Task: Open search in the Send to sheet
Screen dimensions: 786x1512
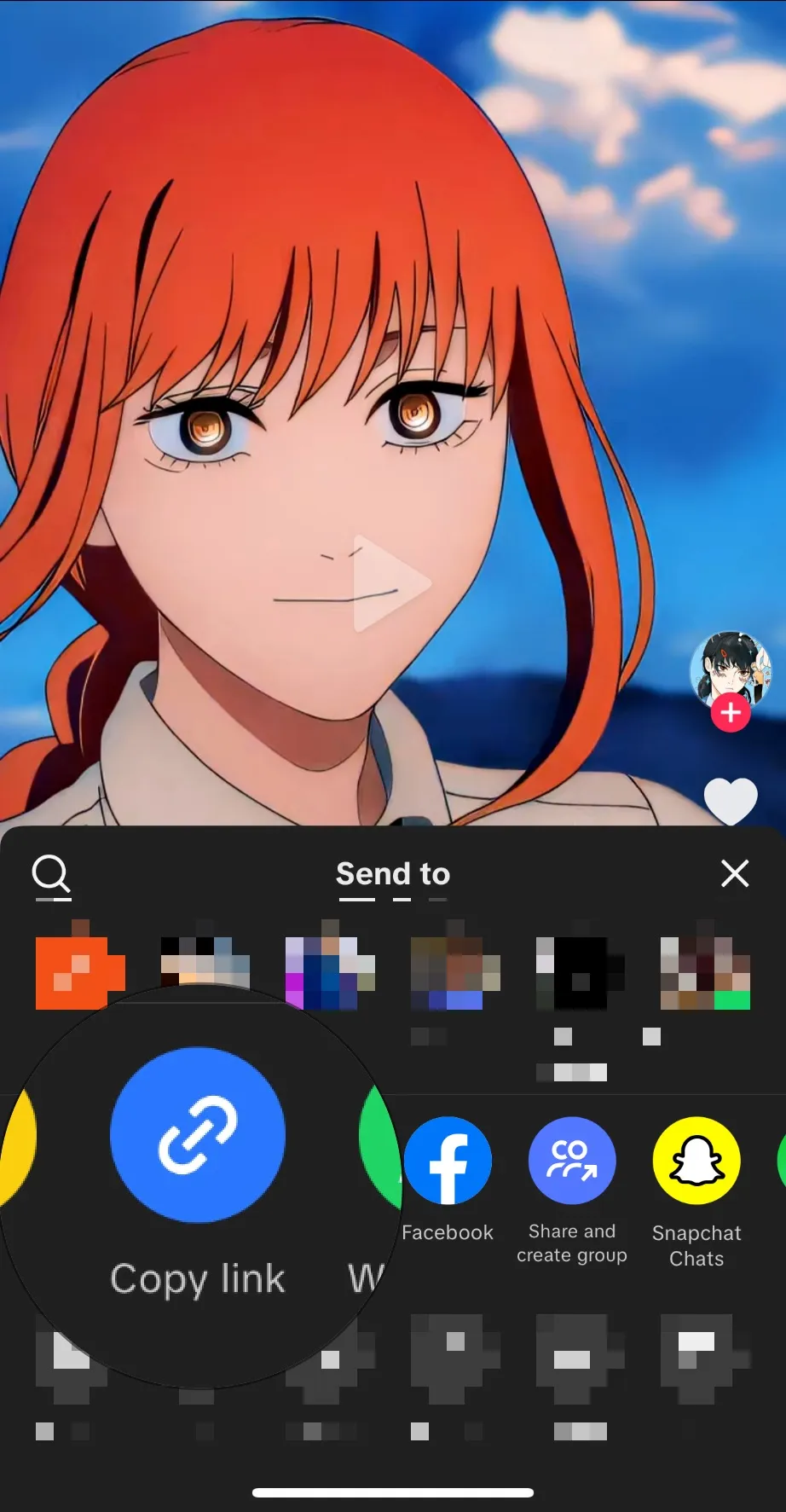Action: tap(51, 874)
